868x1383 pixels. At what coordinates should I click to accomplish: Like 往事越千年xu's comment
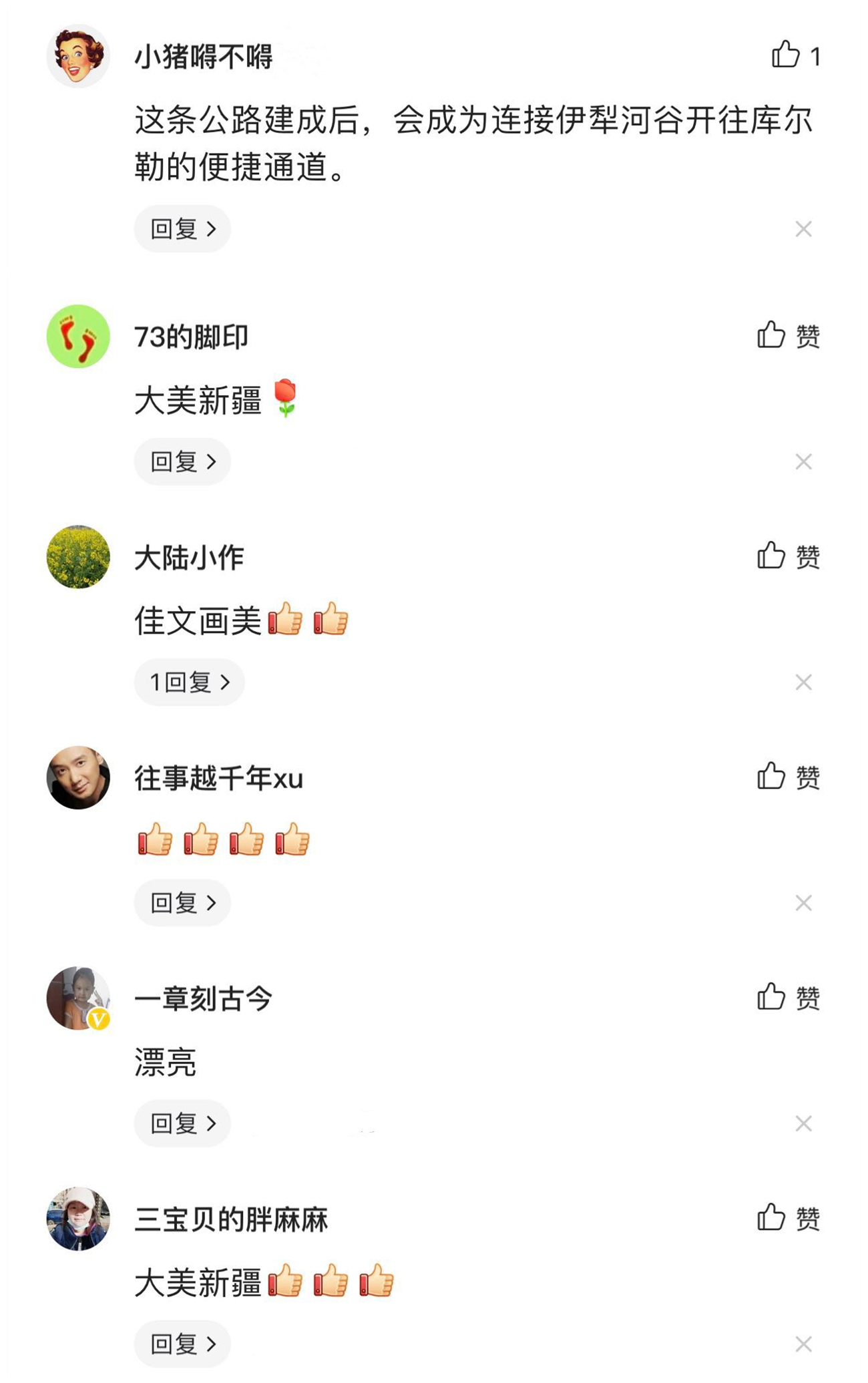pyautogui.click(x=772, y=776)
